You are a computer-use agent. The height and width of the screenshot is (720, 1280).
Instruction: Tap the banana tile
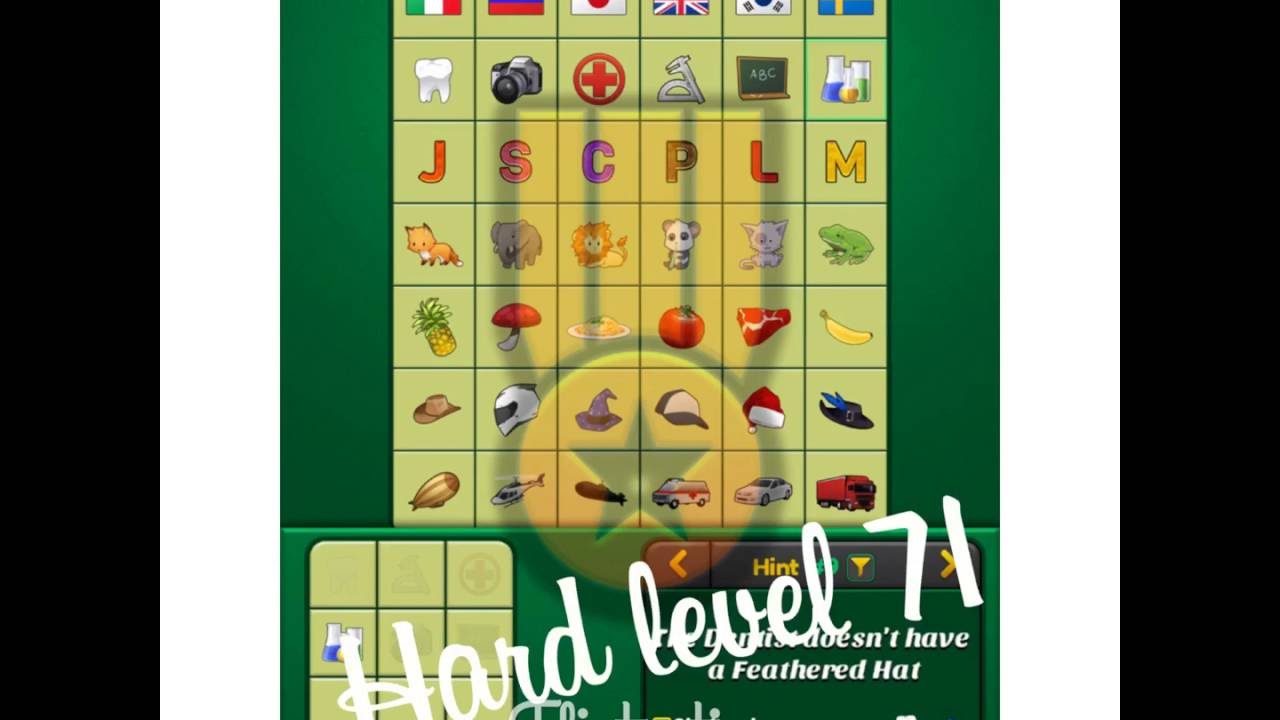846,327
